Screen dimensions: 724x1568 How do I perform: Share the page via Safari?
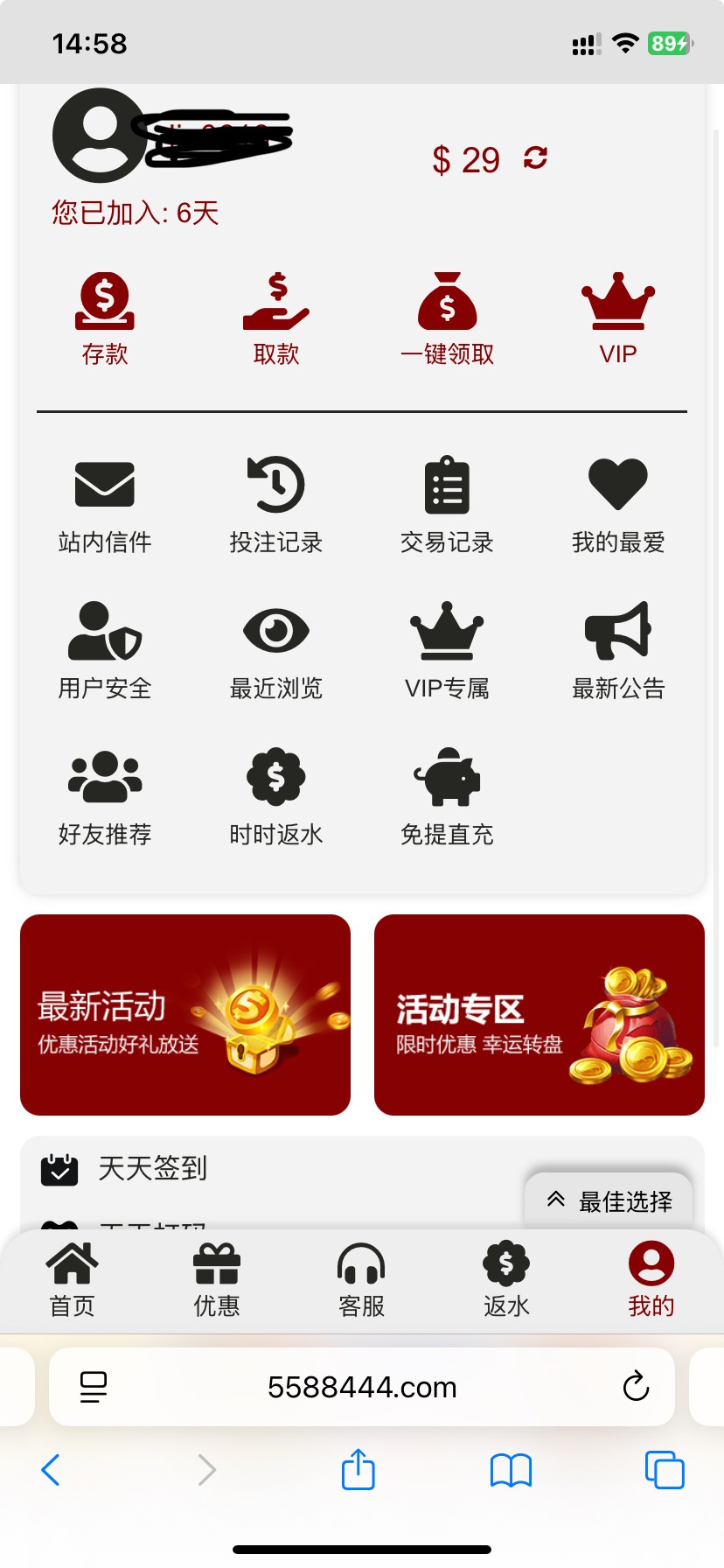click(359, 1470)
